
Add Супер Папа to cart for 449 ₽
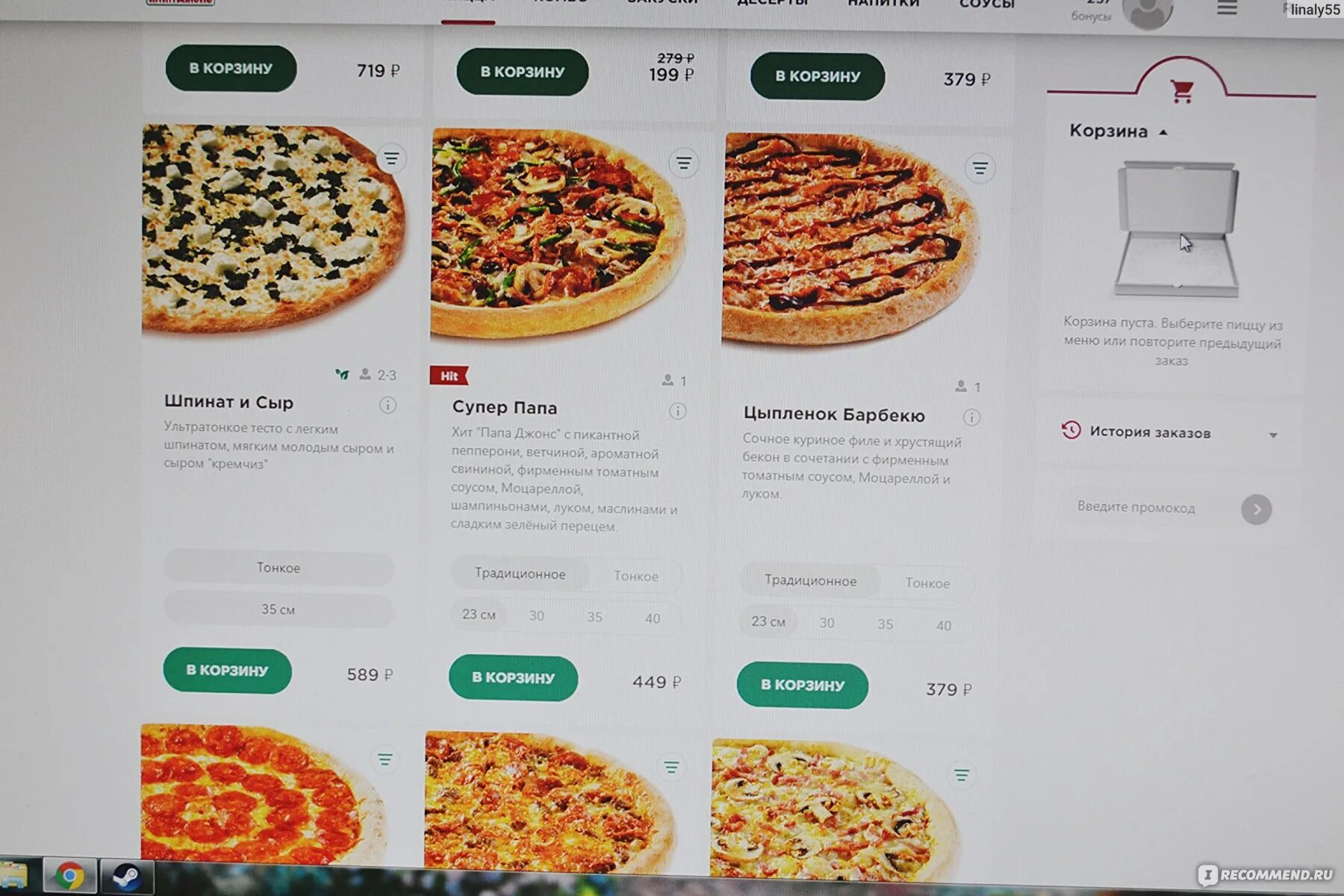(513, 678)
